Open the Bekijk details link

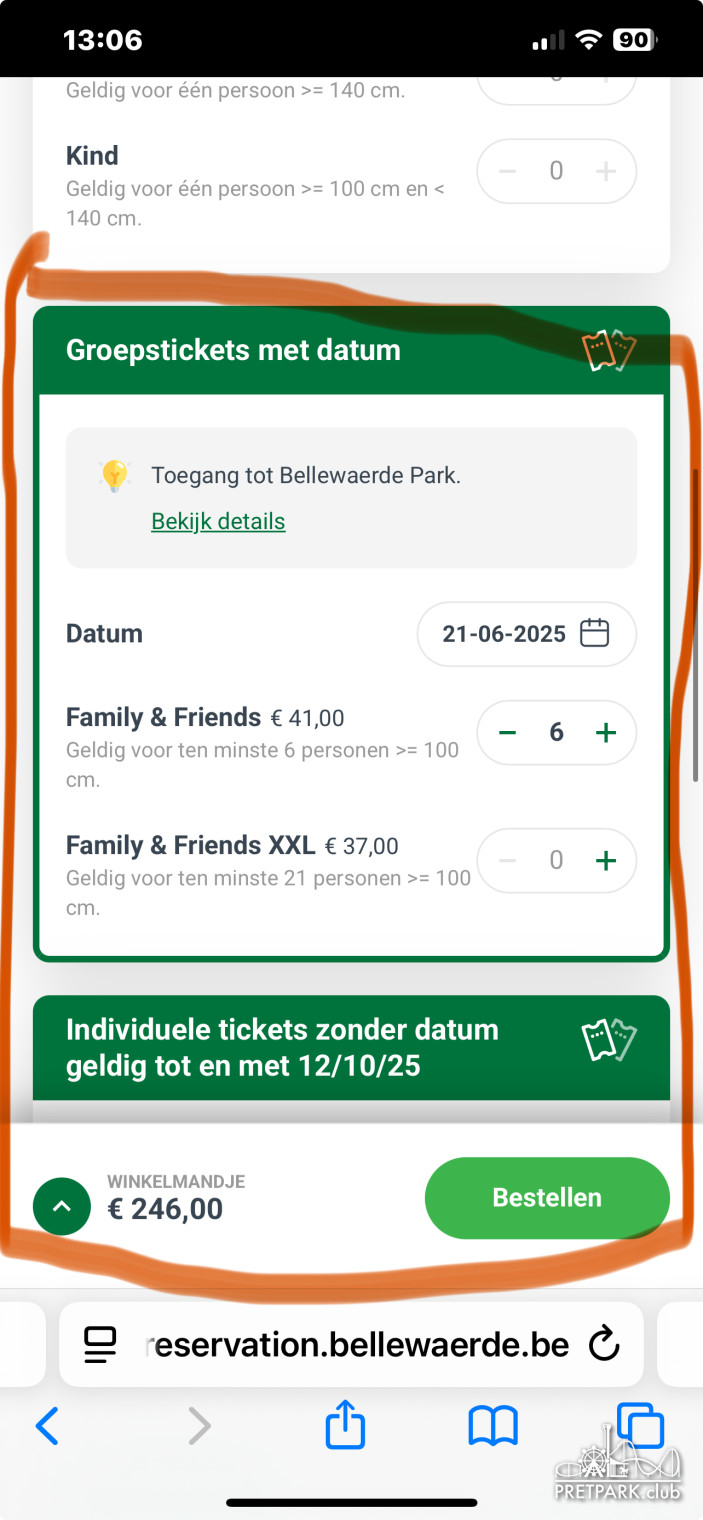tap(218, 521)
